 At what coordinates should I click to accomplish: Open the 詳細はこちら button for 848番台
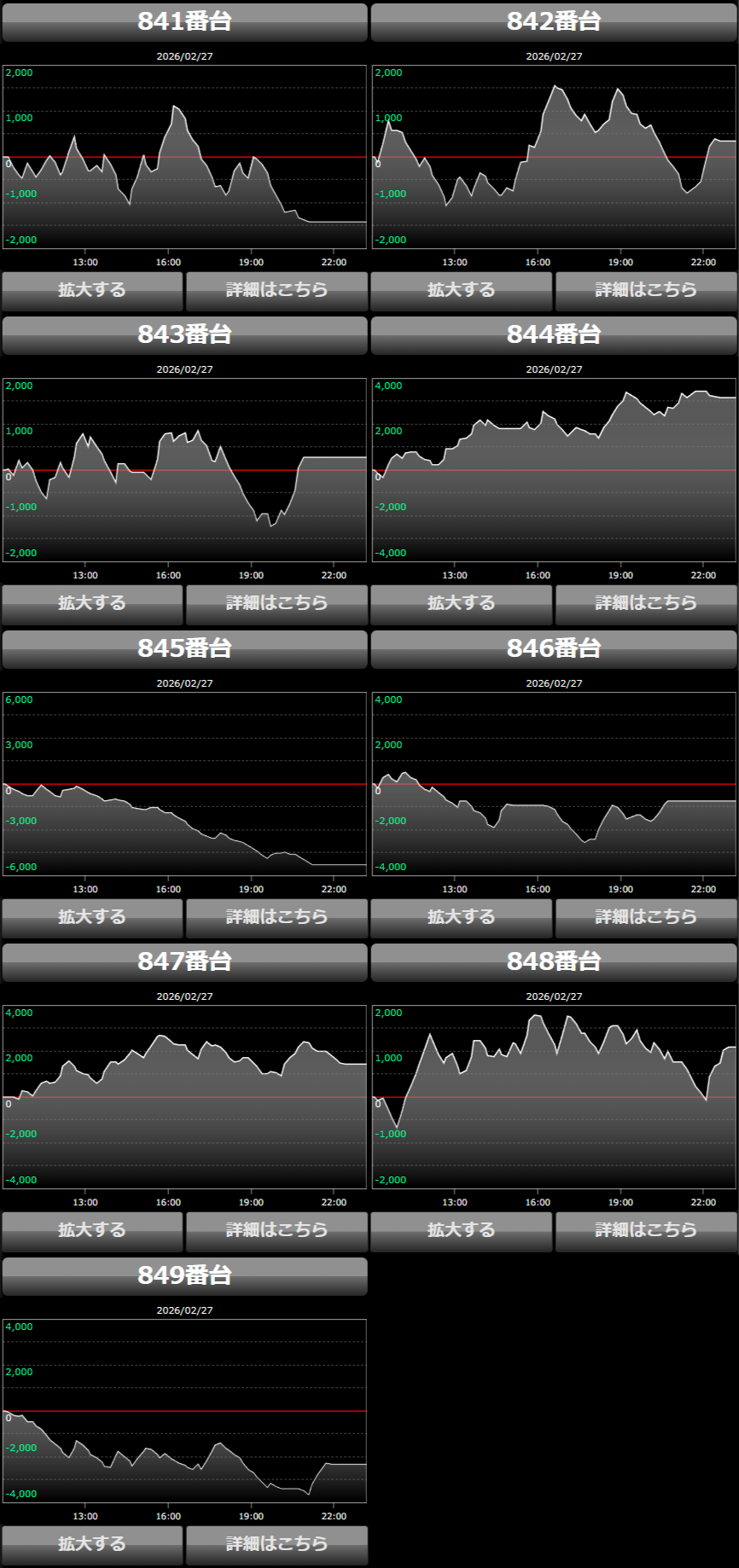click(646, 1230)
